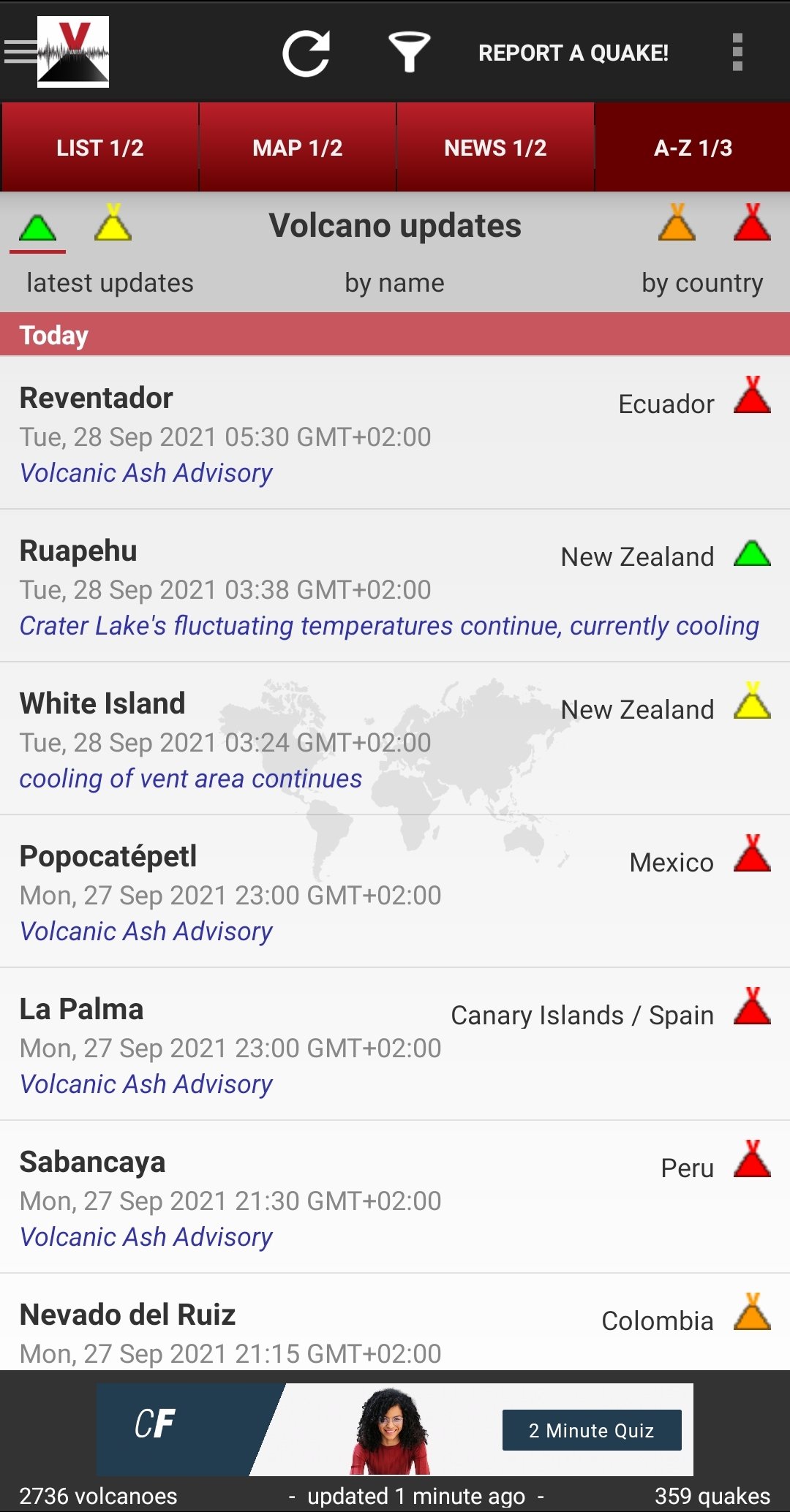This screenshot has height=1512, width=790.
Task: Open La Palma ash advisory
Action: tap(395, 1044)
